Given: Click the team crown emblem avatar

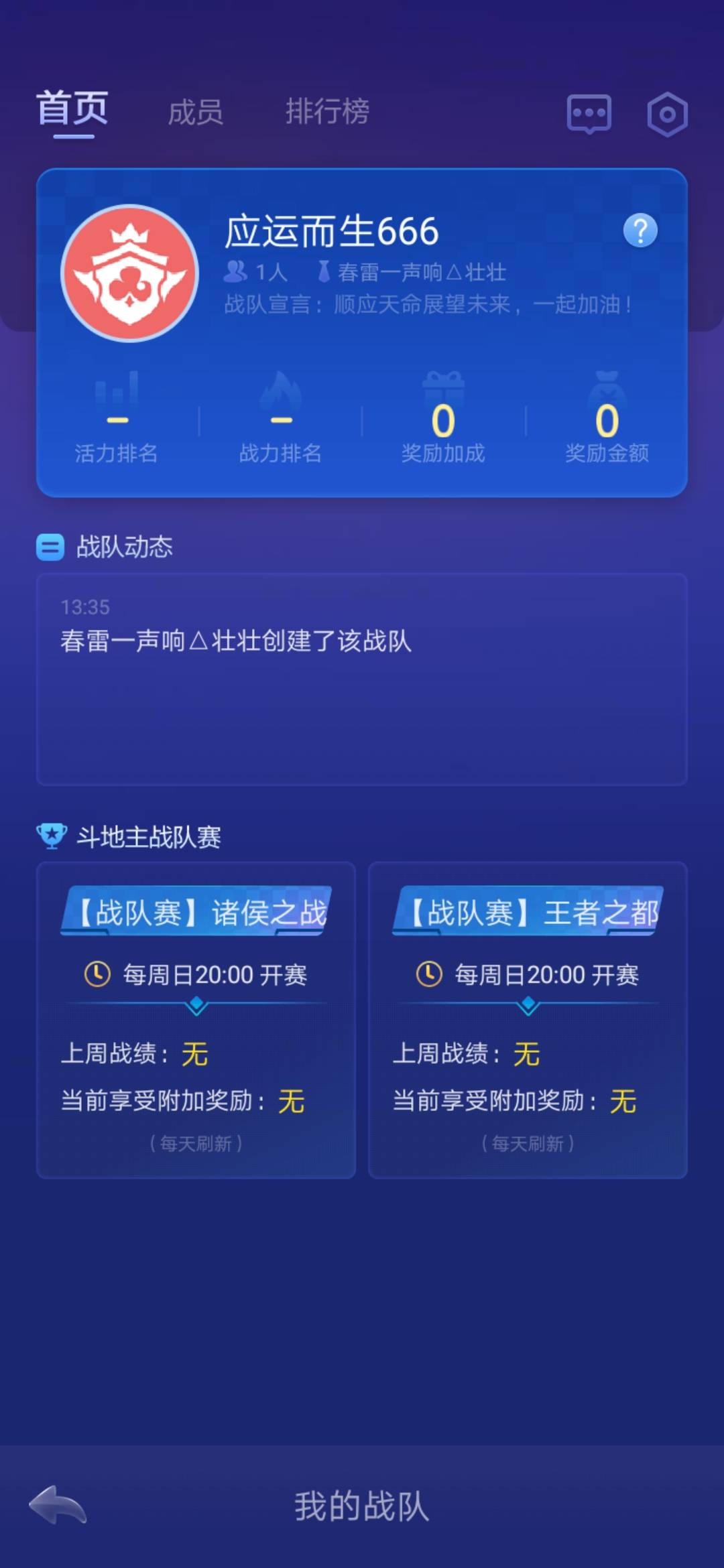Looking at the screenshot, I should 131,273.
